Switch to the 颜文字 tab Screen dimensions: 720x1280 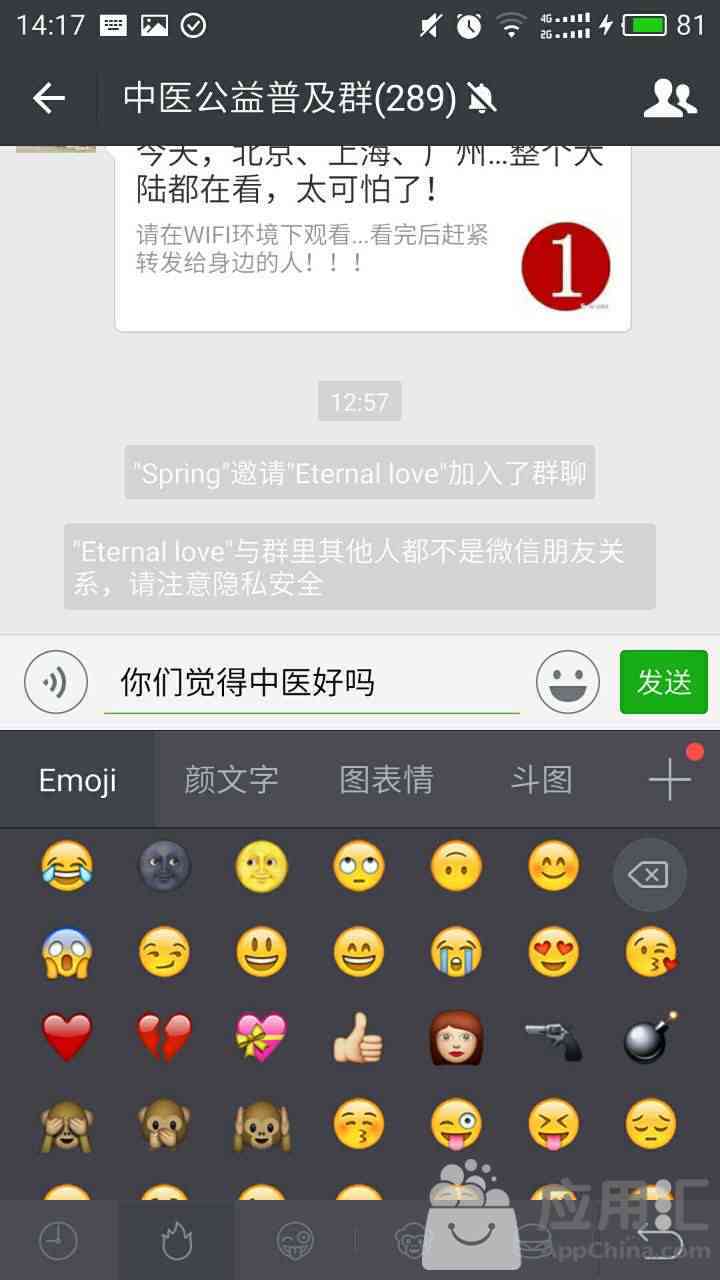coord(231,780)
